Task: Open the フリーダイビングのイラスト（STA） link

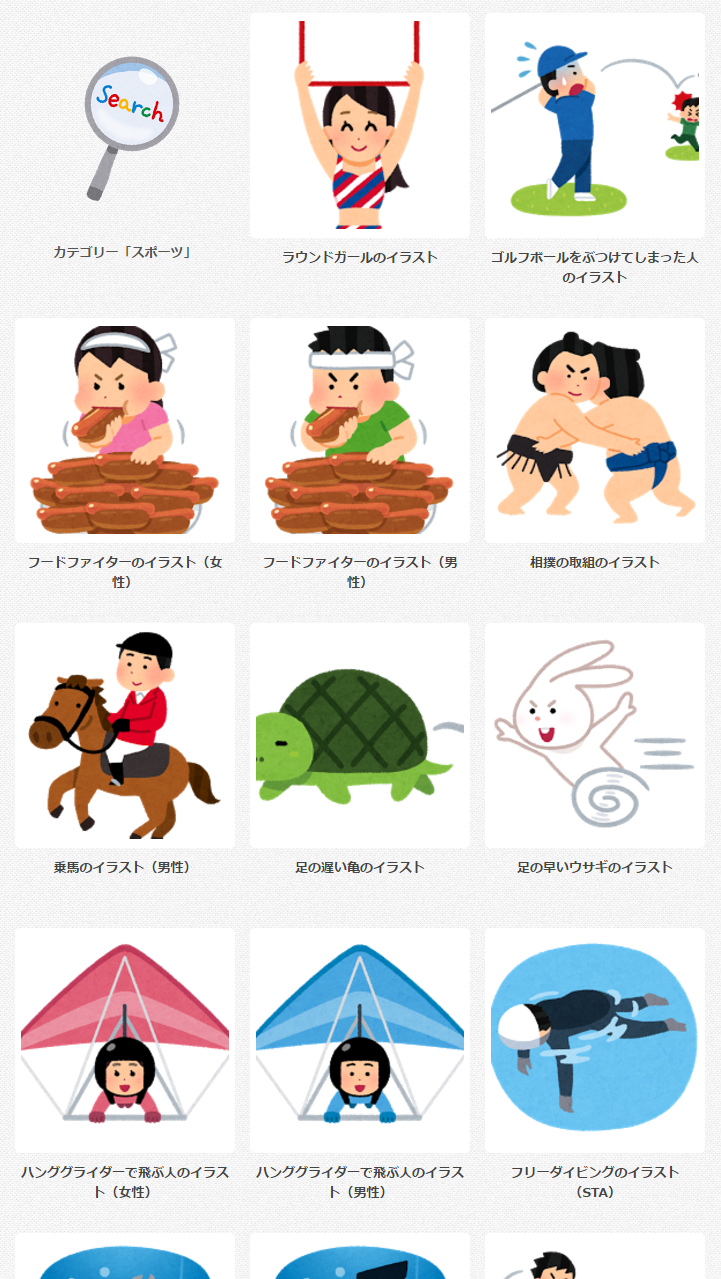Action: (x=595, y=1180)
